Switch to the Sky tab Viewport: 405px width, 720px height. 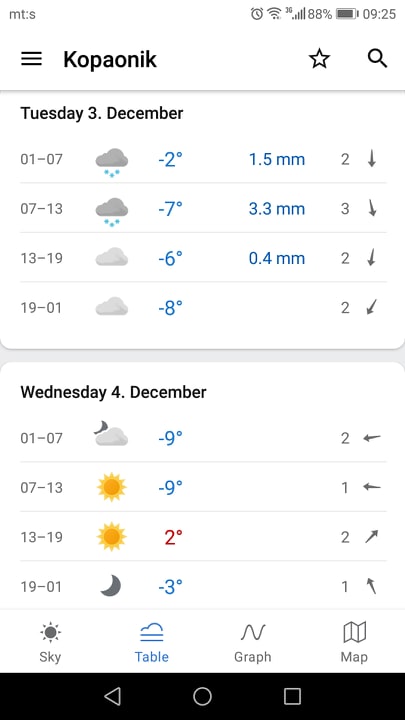tap(50, 642)
